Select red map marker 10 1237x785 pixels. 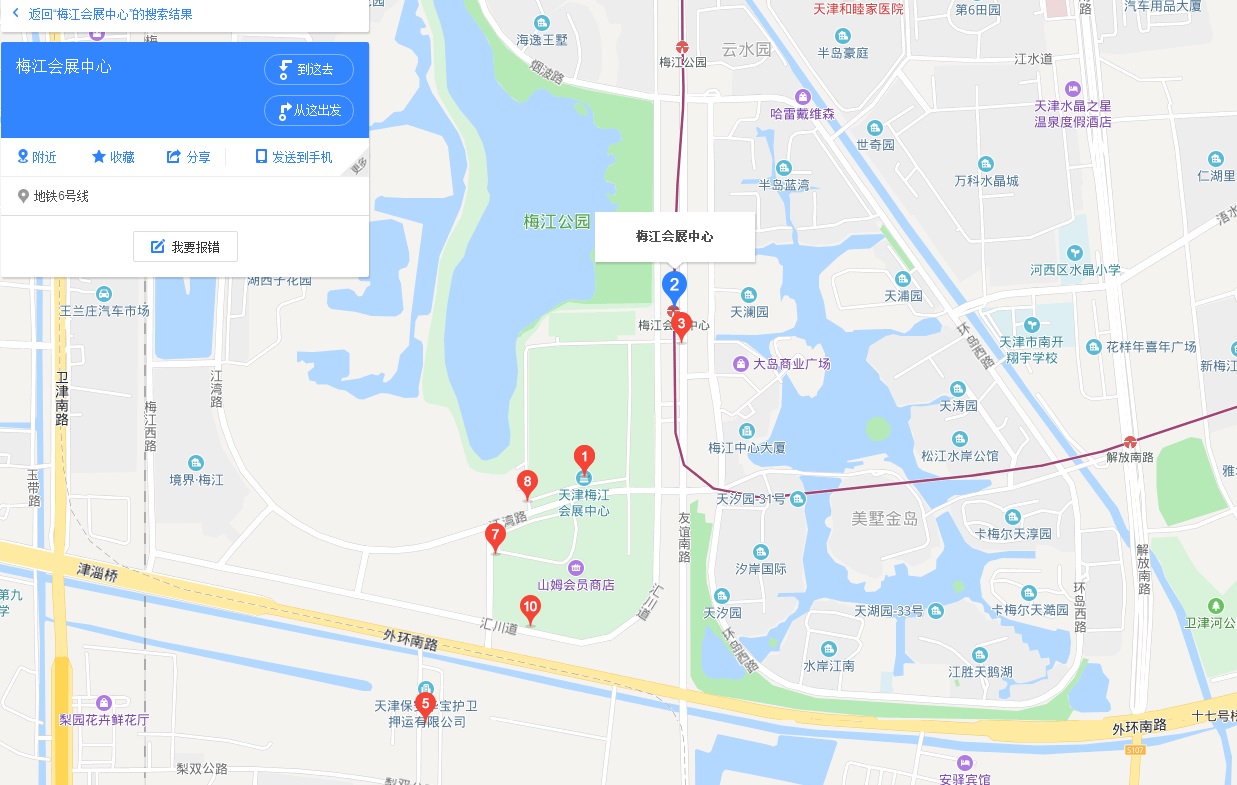pyautogui.click(x=531, y=607)
